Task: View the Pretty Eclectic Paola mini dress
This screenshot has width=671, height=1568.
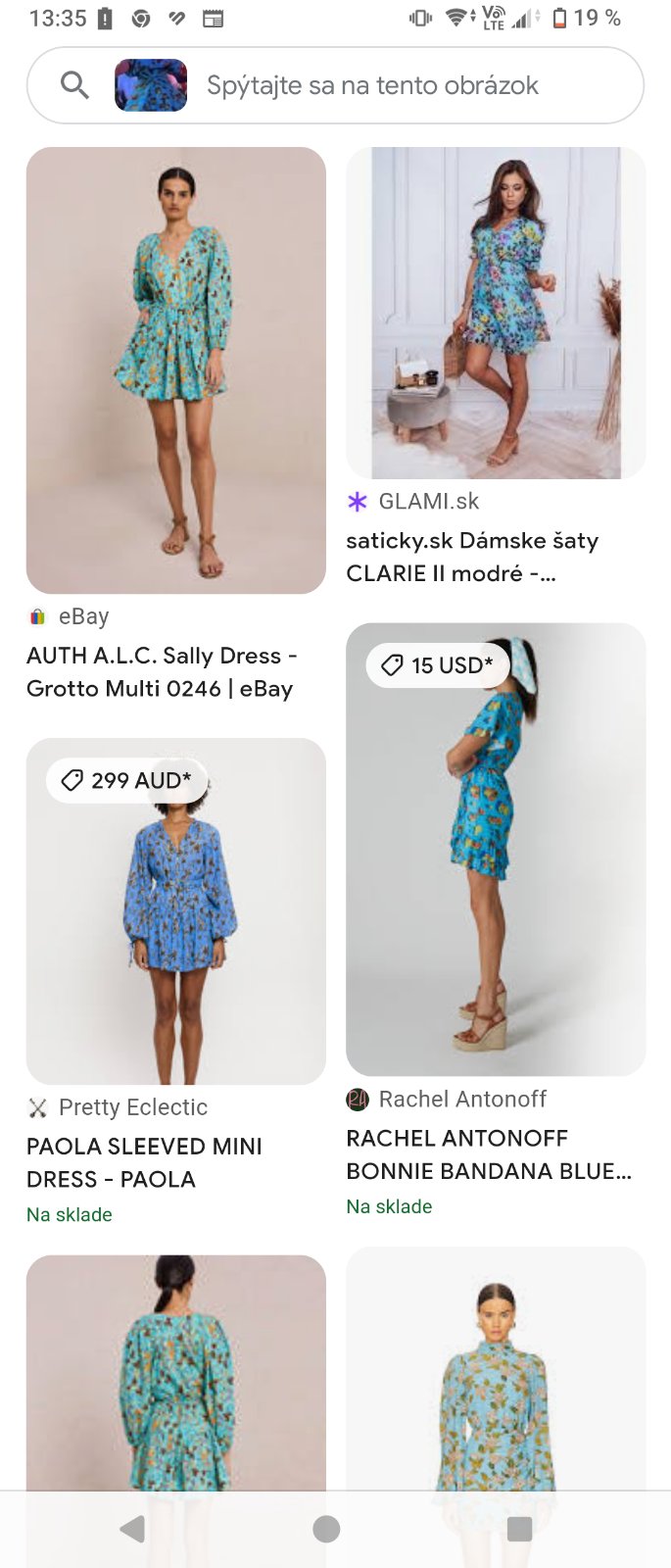Action: click(176, 911)
